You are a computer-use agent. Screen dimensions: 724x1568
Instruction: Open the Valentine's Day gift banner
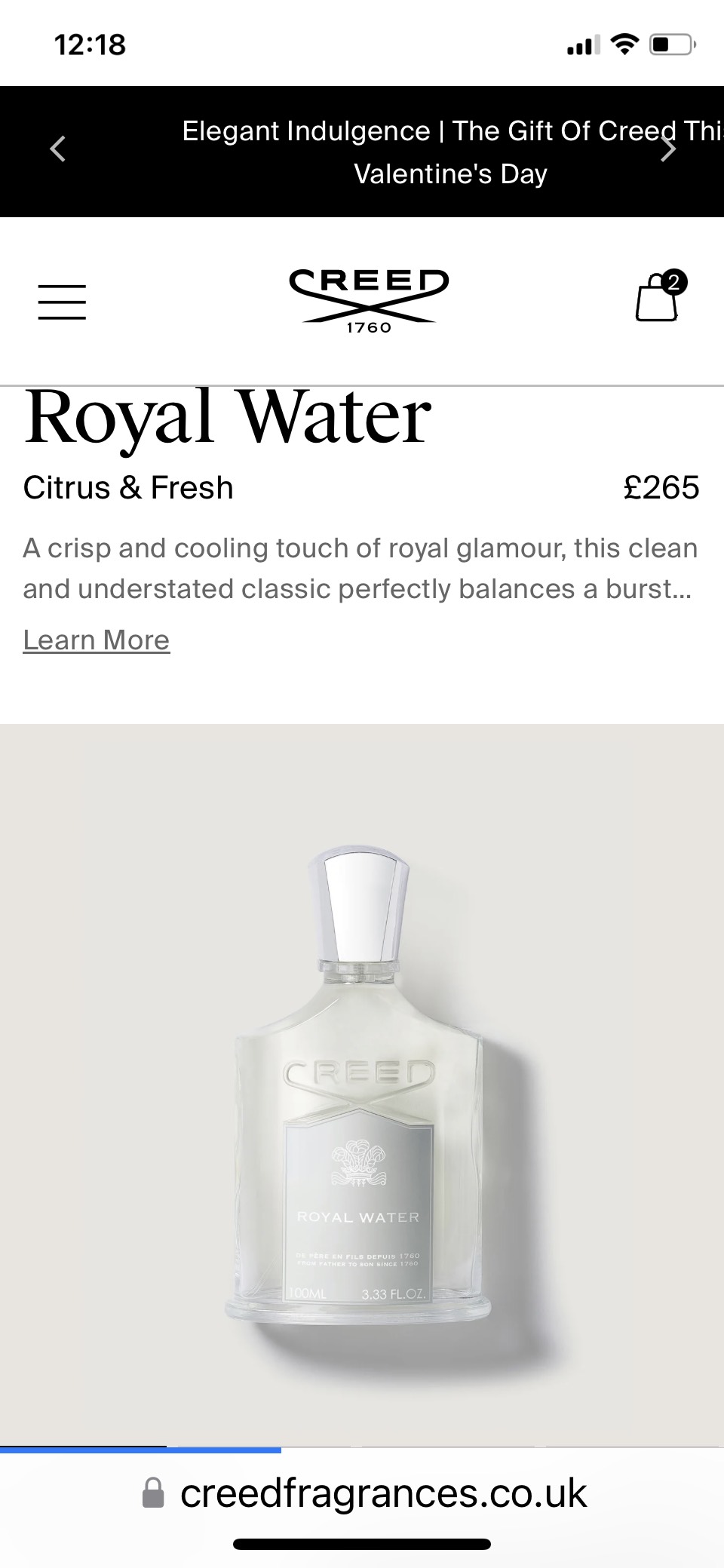[422, 152]
